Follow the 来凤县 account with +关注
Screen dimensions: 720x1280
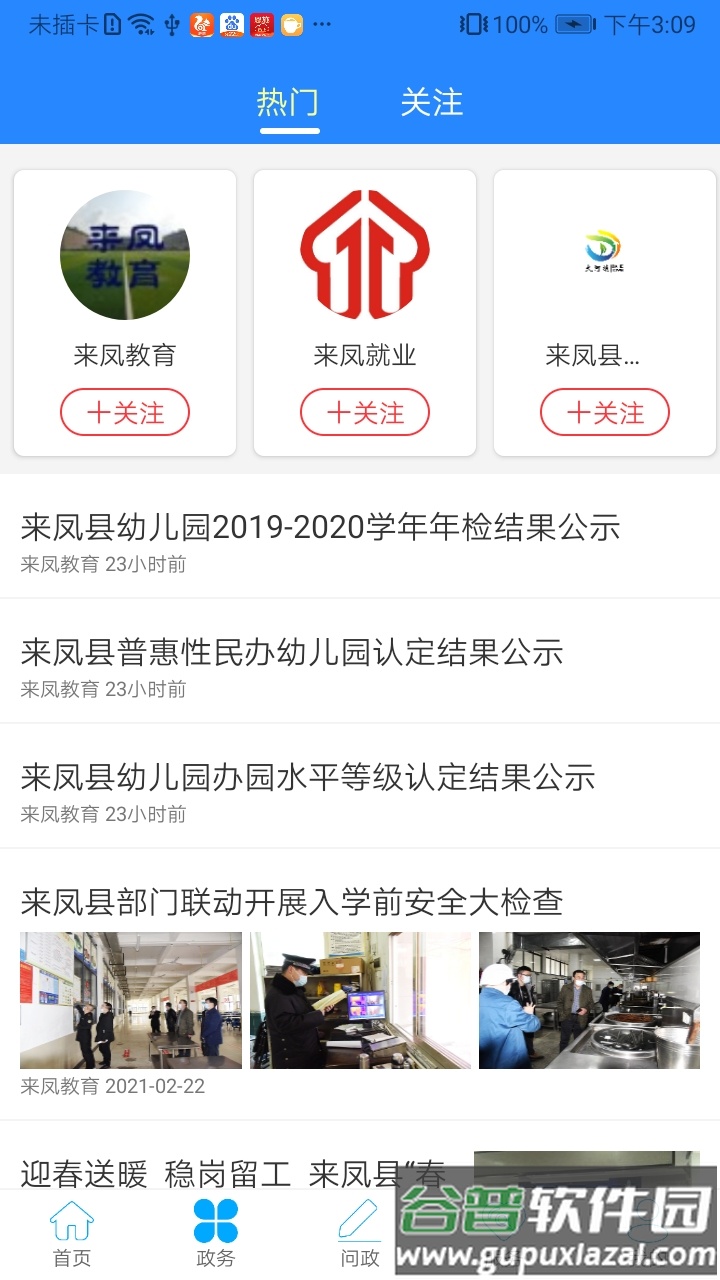pyautogui.click(x=603, y=412)
